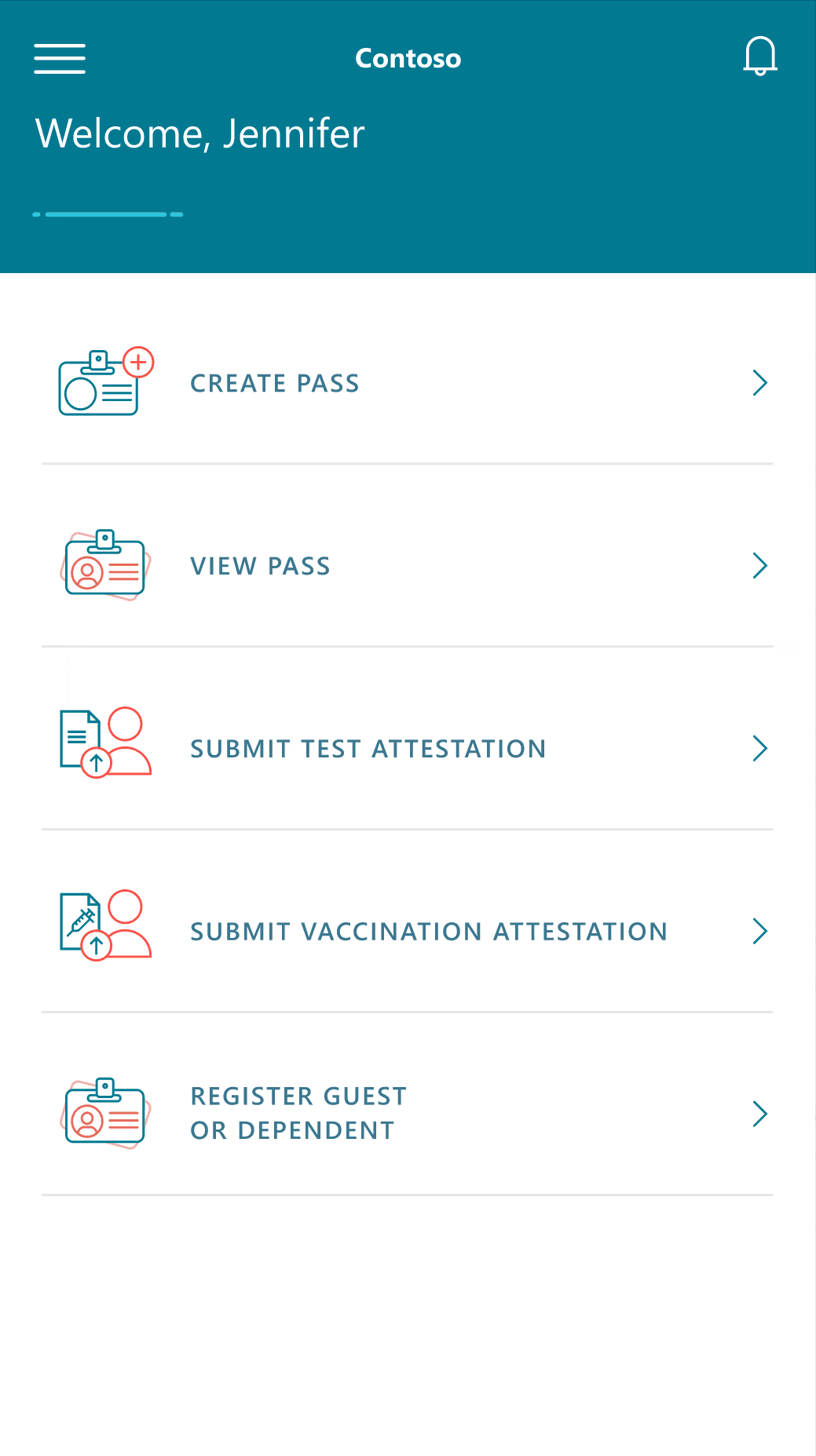Image resolution: width=816 pixels, height=1456 pixels.
Task: Expand the Create Pass row chevron
Action: click(x=759, y=382)
